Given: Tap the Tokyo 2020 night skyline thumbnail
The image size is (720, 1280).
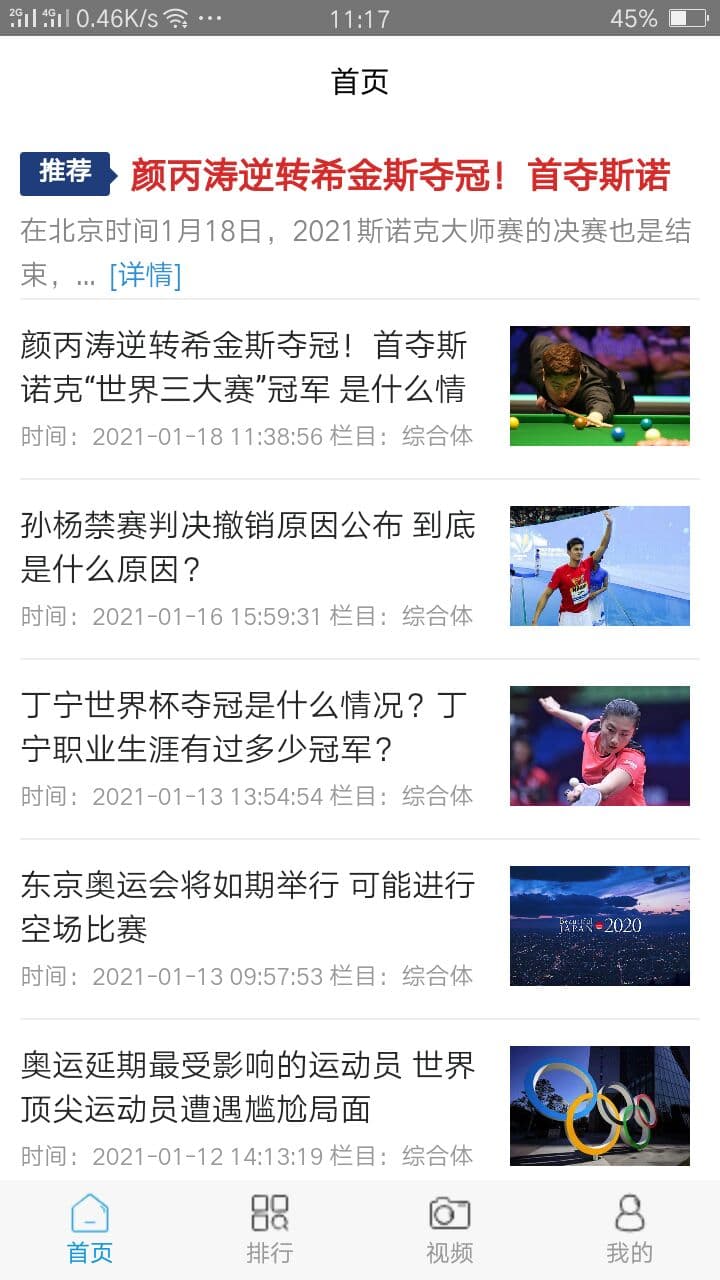Looking at the screenshot, I should 600,926.
